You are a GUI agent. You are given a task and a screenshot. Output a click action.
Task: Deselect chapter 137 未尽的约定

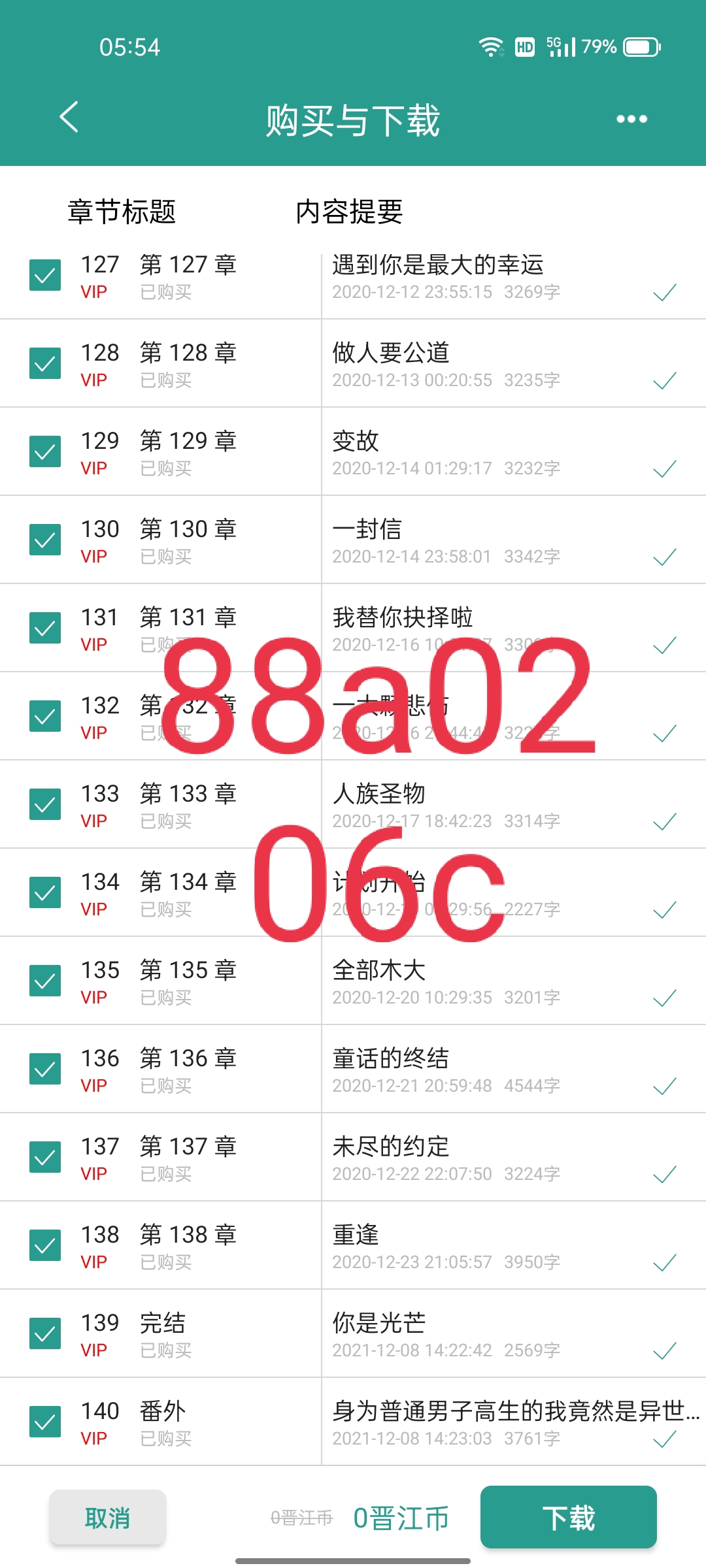coord(45,1157)
